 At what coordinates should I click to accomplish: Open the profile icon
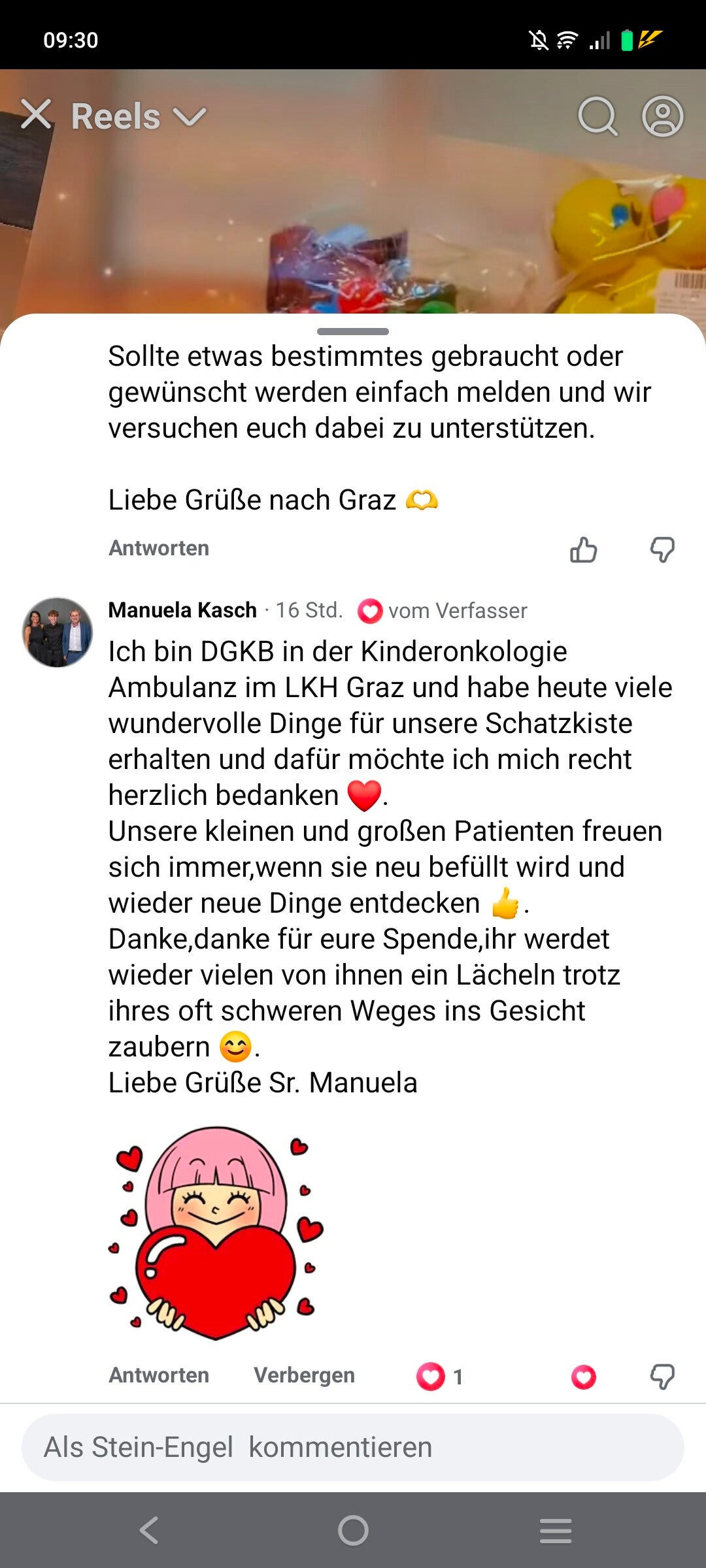(662, 117)
